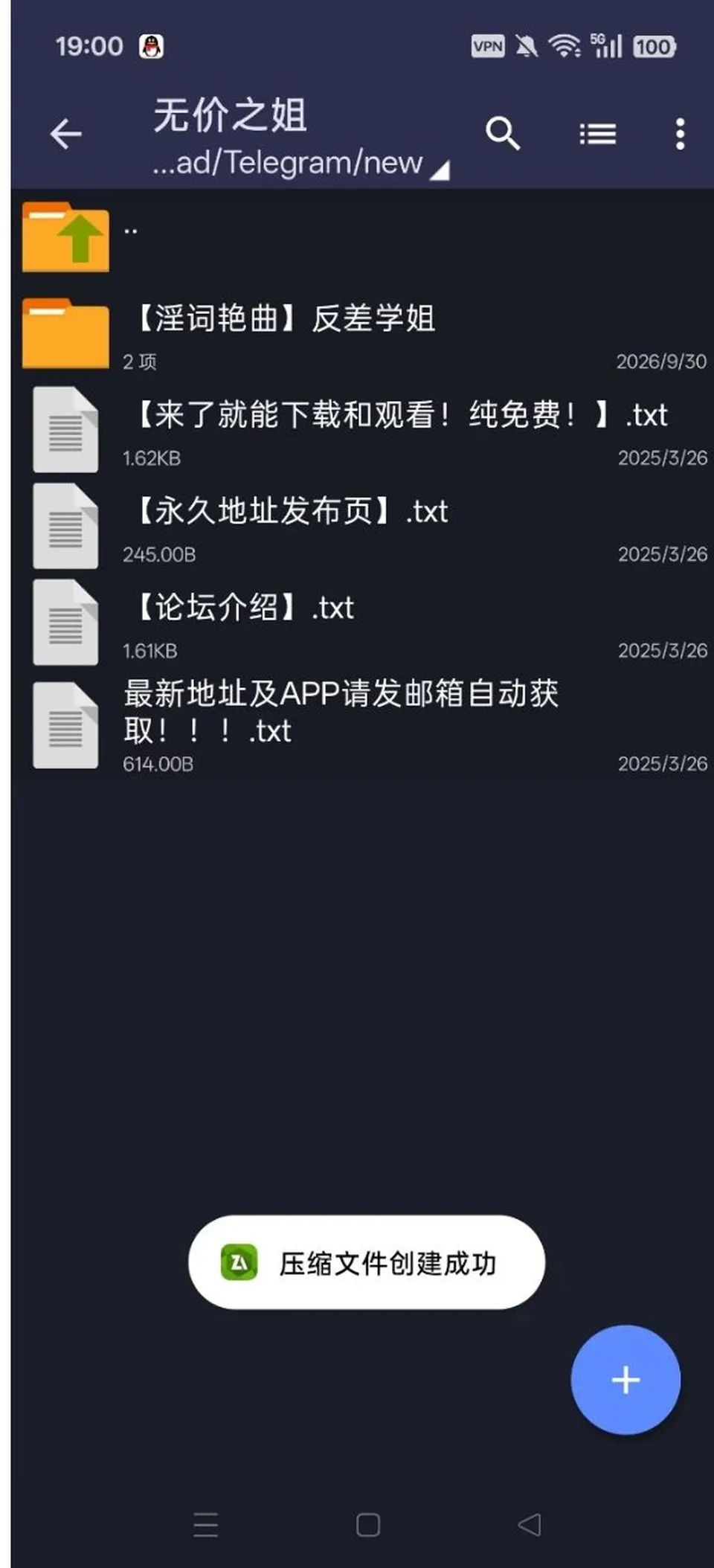Tap the system home button
The image size is (714, 1568).
pos(368,1525)
